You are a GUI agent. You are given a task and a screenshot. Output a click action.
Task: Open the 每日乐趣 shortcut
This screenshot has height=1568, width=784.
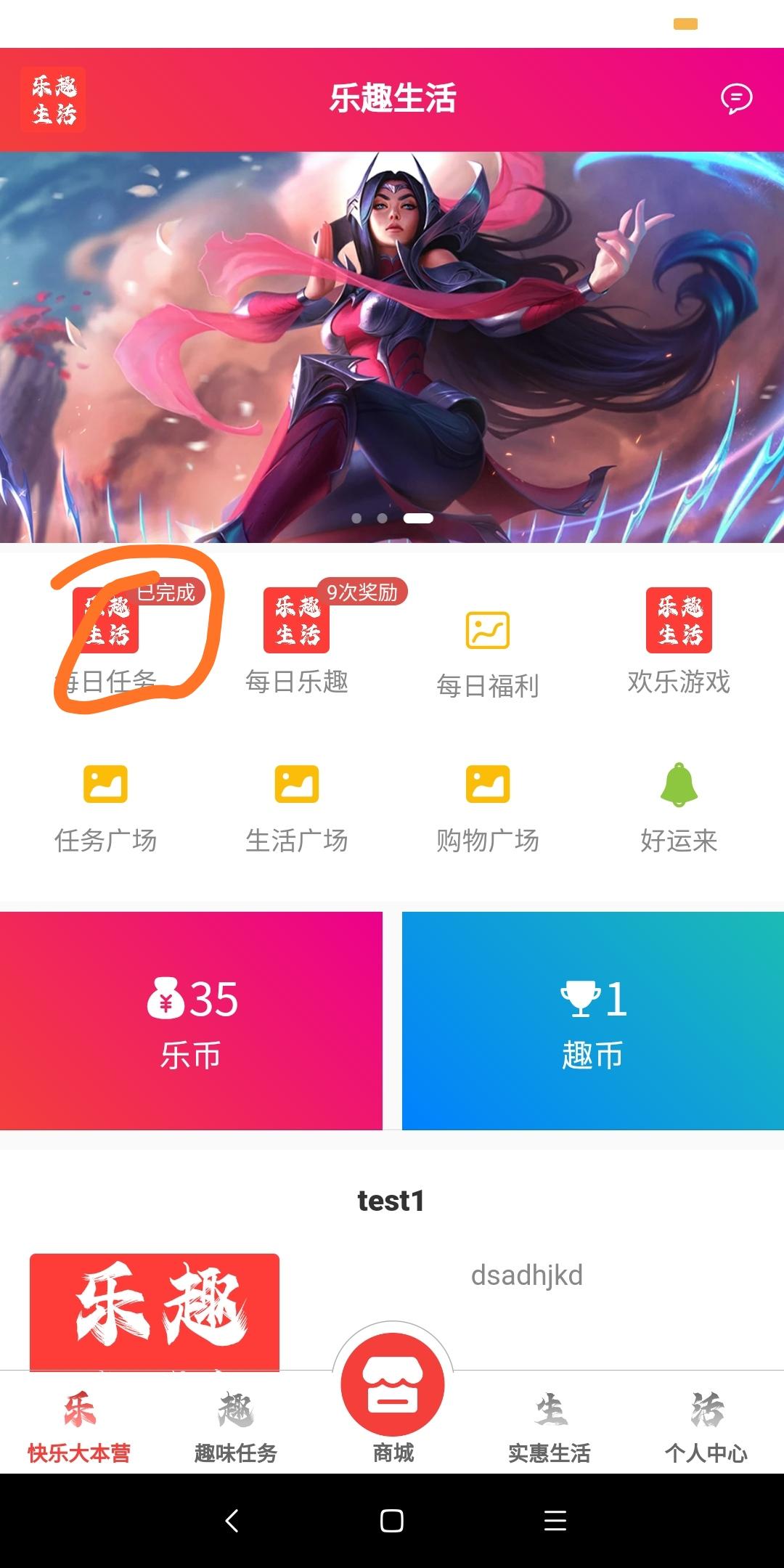coord(297,639)
